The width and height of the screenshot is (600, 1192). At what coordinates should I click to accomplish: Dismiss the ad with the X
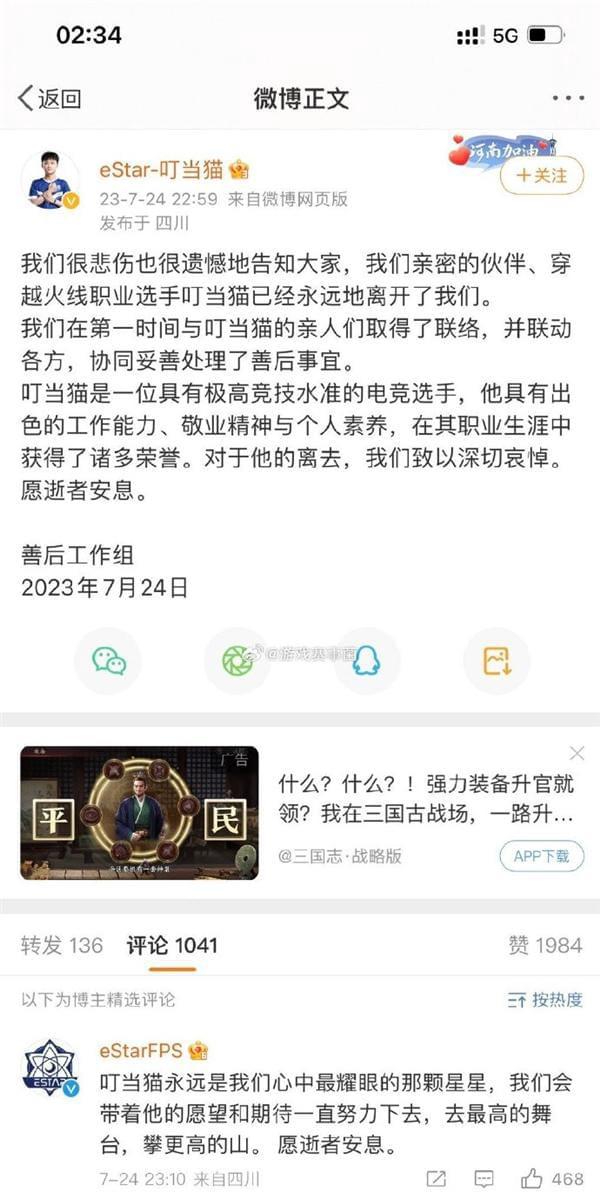[576, 753]
